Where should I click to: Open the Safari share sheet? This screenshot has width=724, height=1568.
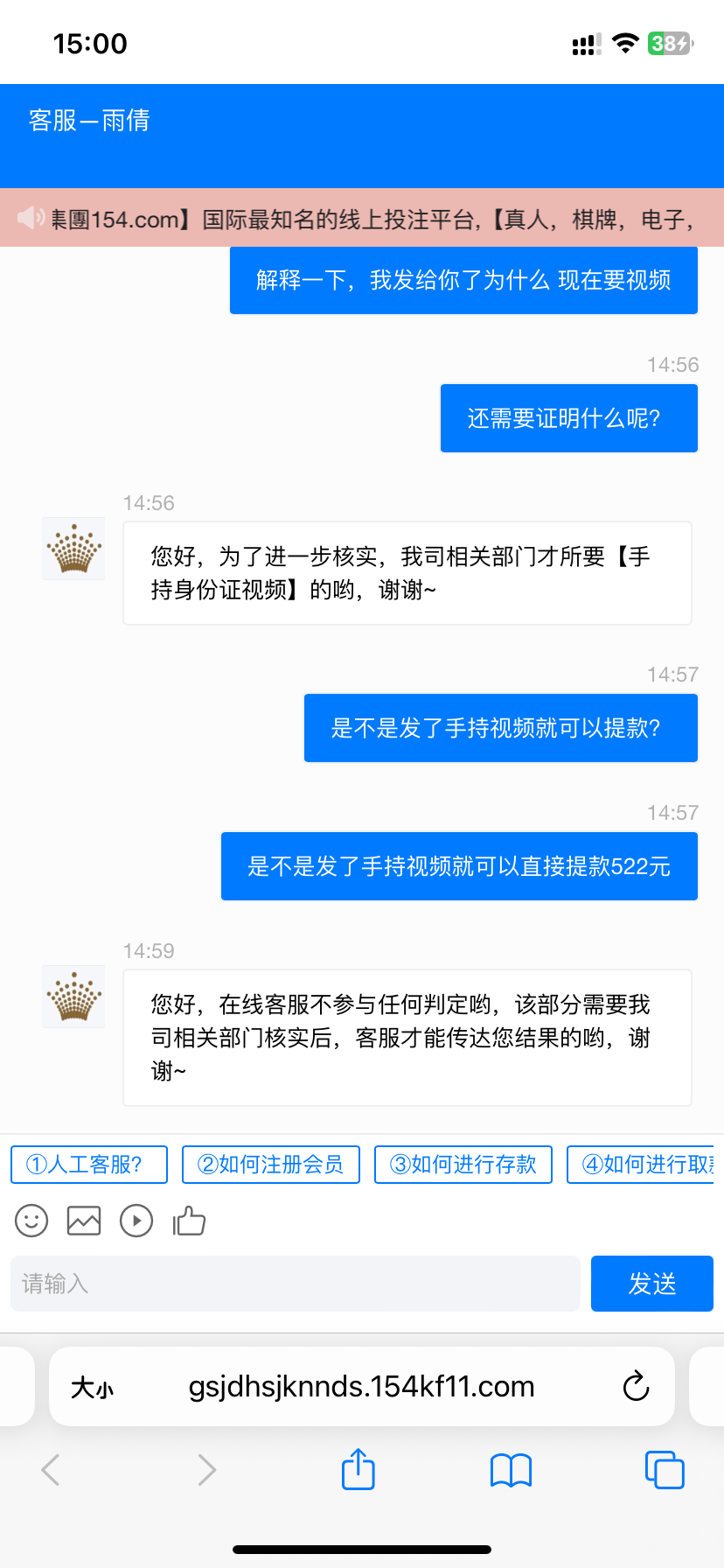[358, 1469]
